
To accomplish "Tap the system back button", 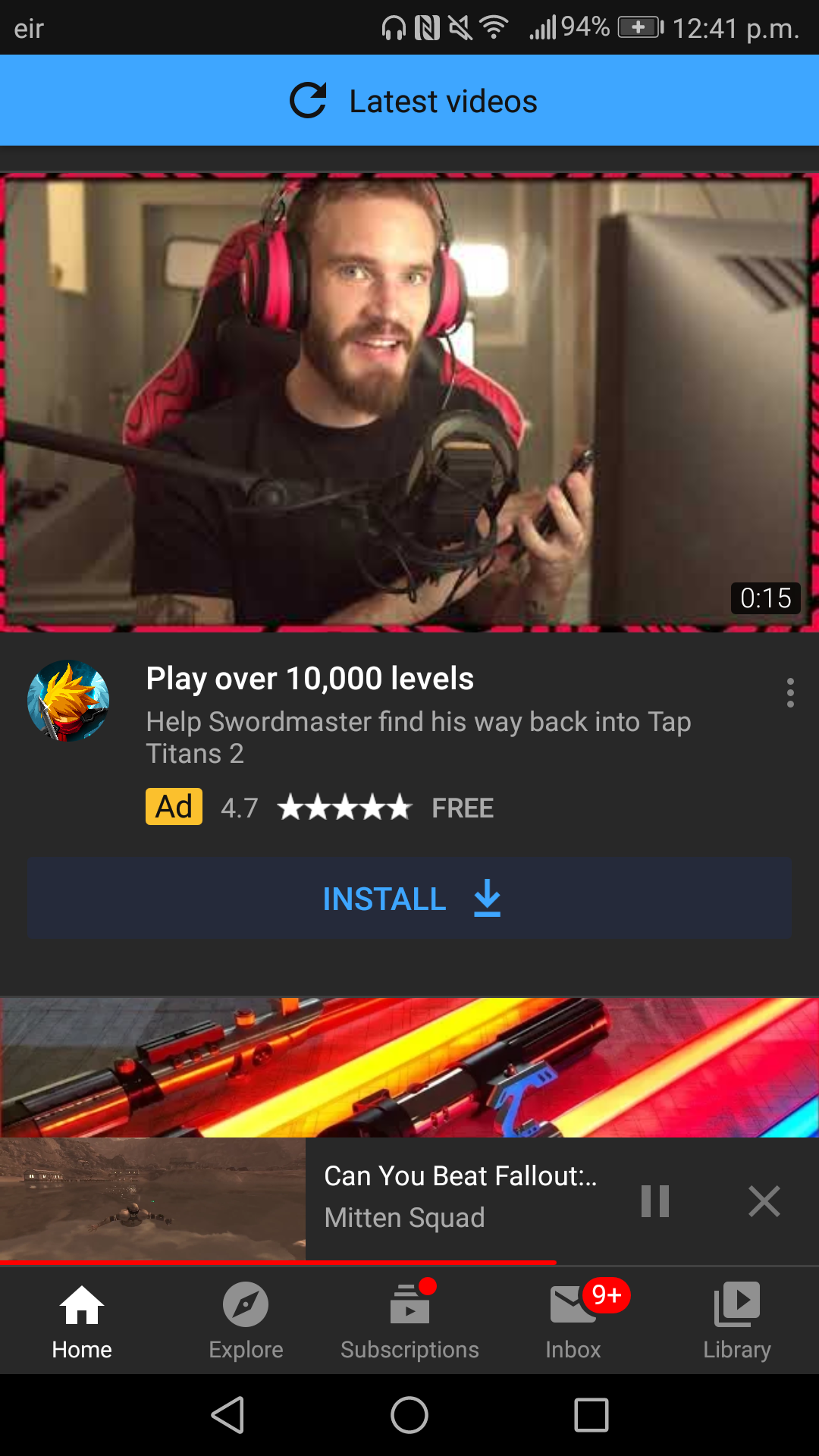I will (x=227, y=1415).
